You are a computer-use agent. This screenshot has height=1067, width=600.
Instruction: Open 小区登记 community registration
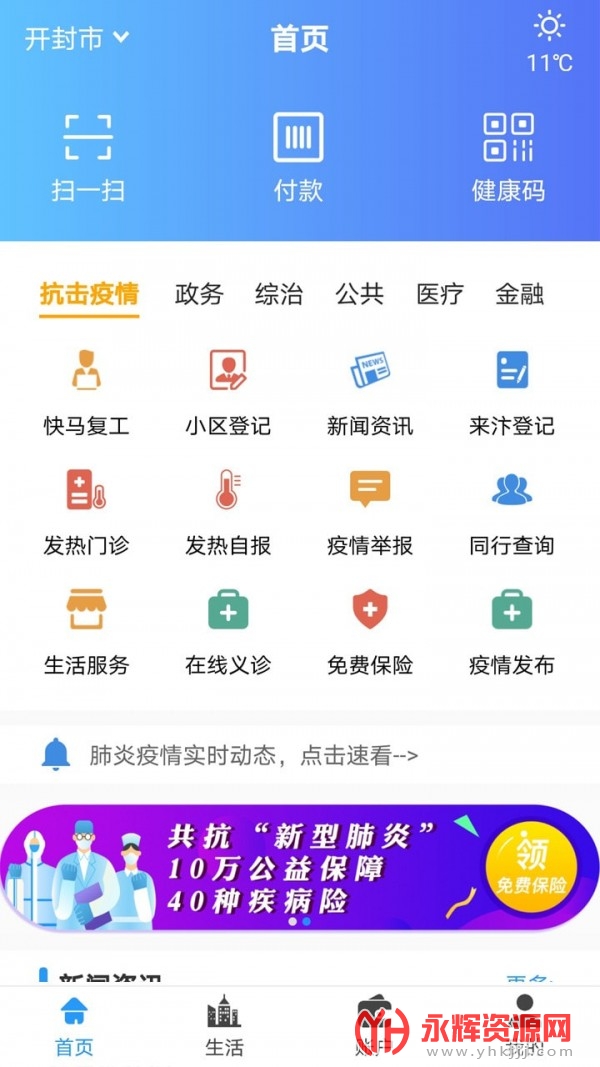tap(228, 391)
